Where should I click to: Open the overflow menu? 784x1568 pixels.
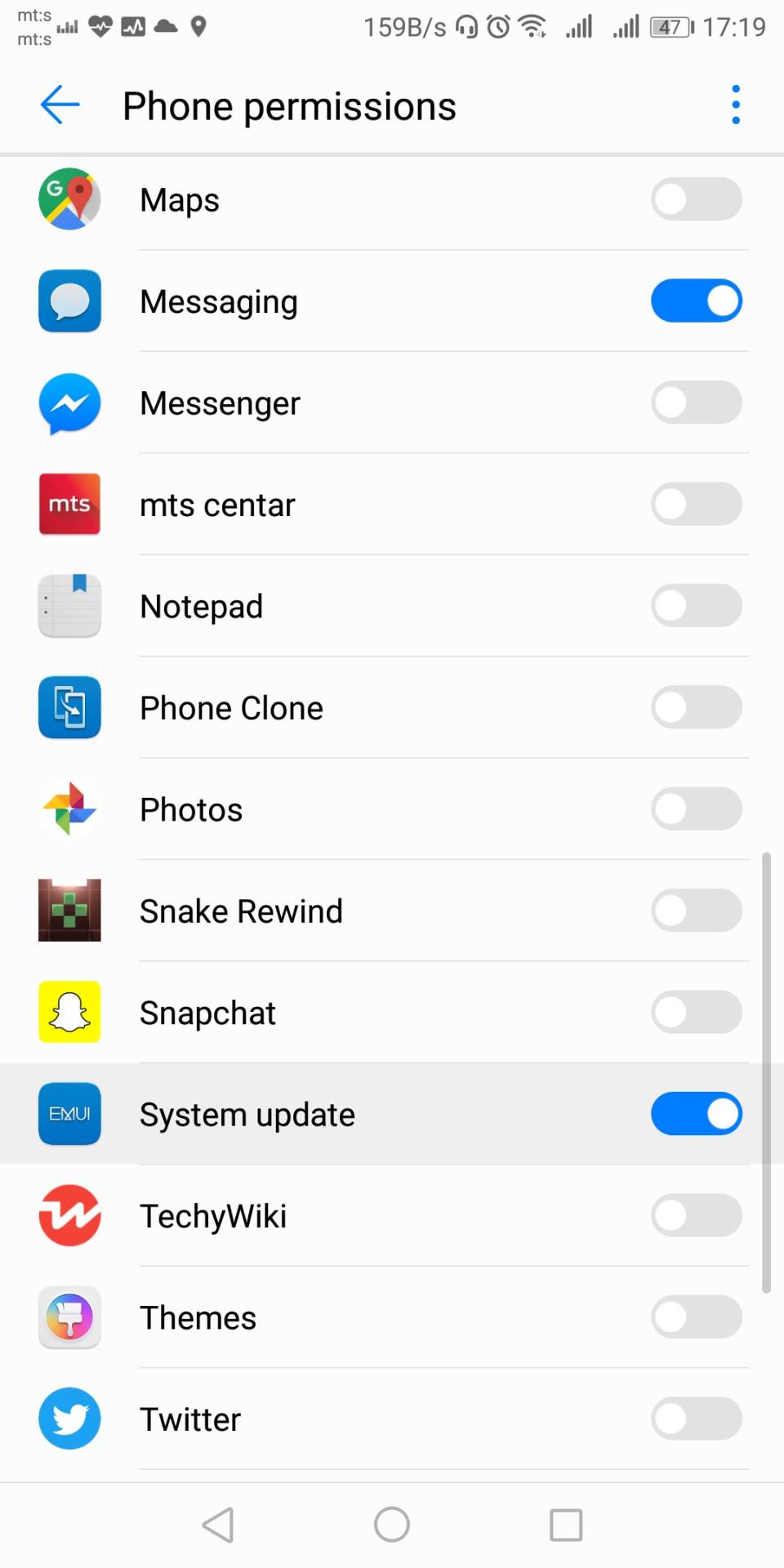tap(736, 105)
